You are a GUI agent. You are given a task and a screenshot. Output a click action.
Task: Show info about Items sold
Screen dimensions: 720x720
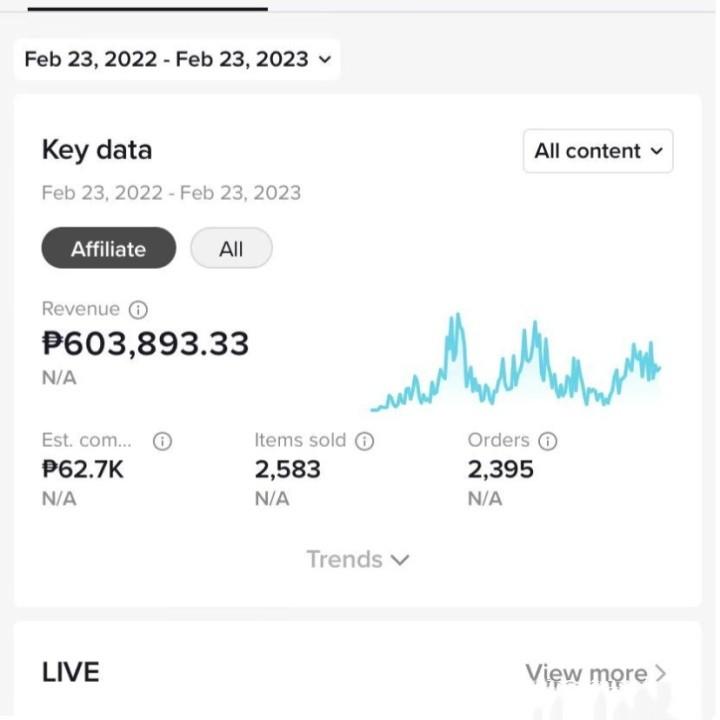tap(365, 441)
